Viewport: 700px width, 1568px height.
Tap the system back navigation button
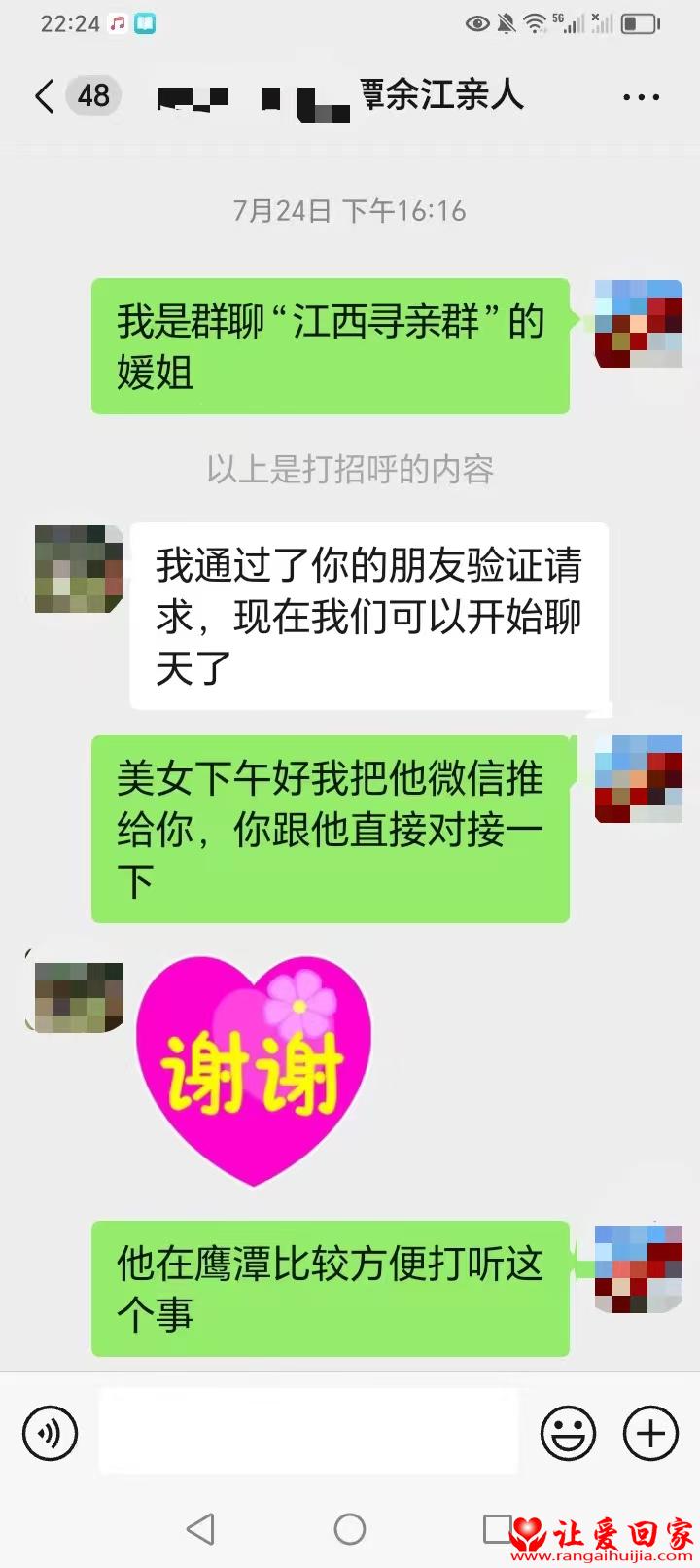(200, 1529)
